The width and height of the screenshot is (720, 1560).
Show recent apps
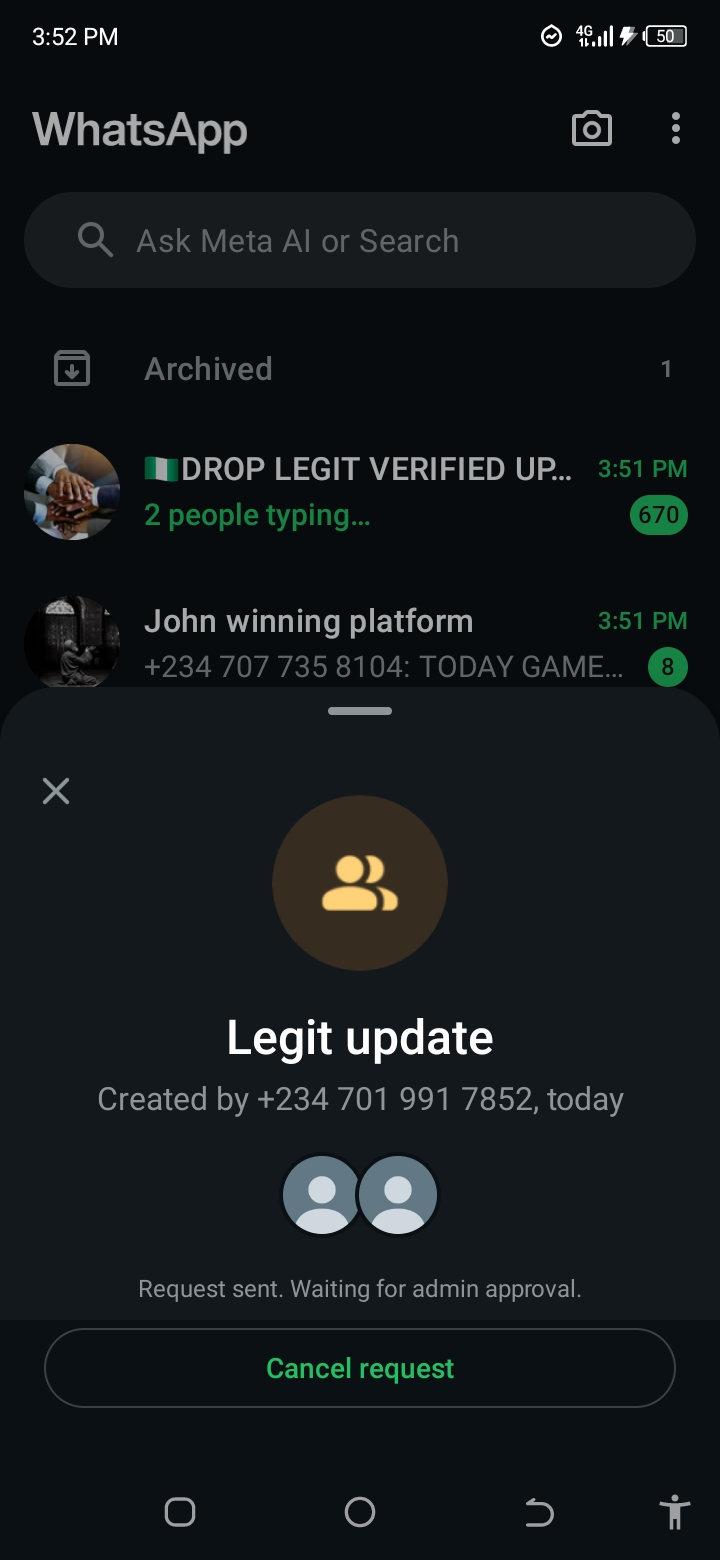click(180, 1512)
